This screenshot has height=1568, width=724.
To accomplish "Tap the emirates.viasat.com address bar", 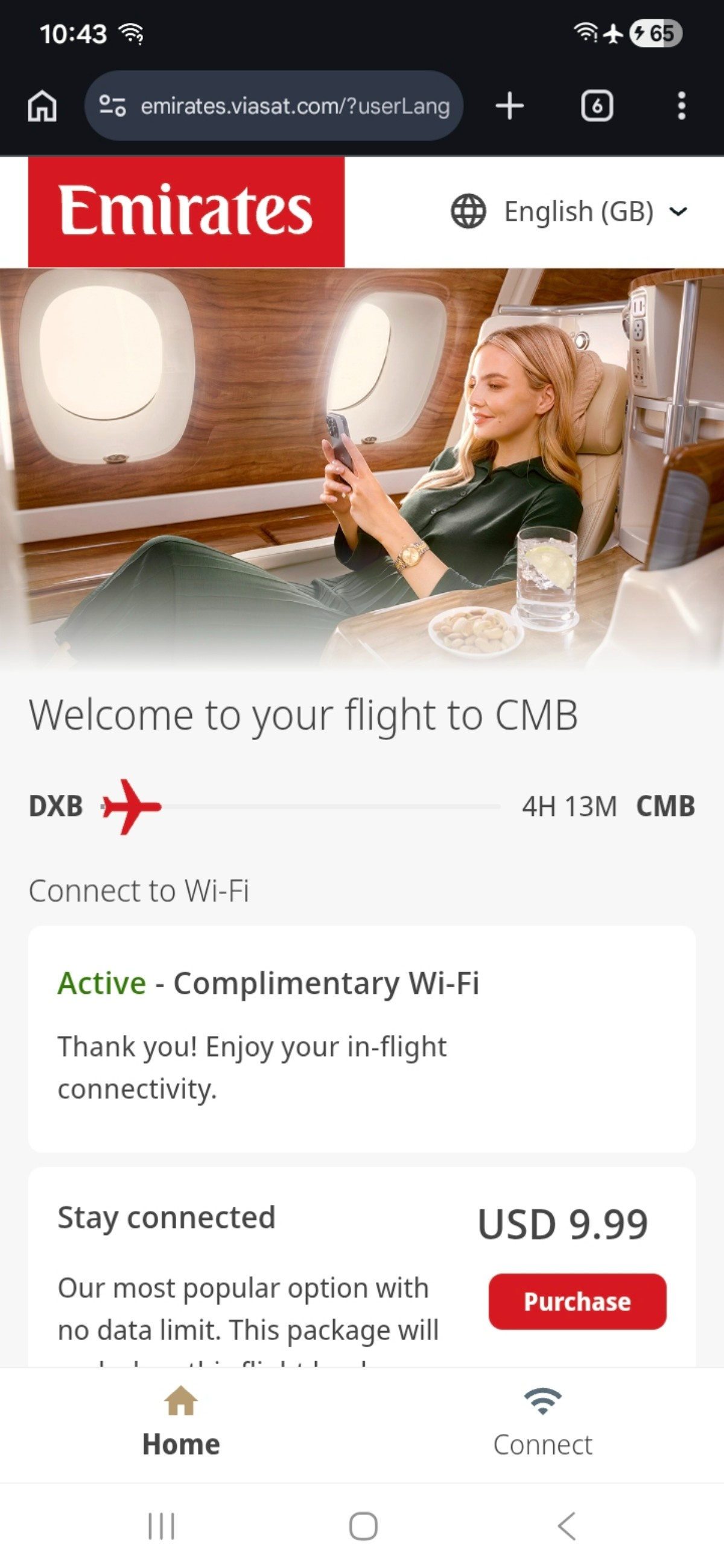I will click(x=294, y=106).
